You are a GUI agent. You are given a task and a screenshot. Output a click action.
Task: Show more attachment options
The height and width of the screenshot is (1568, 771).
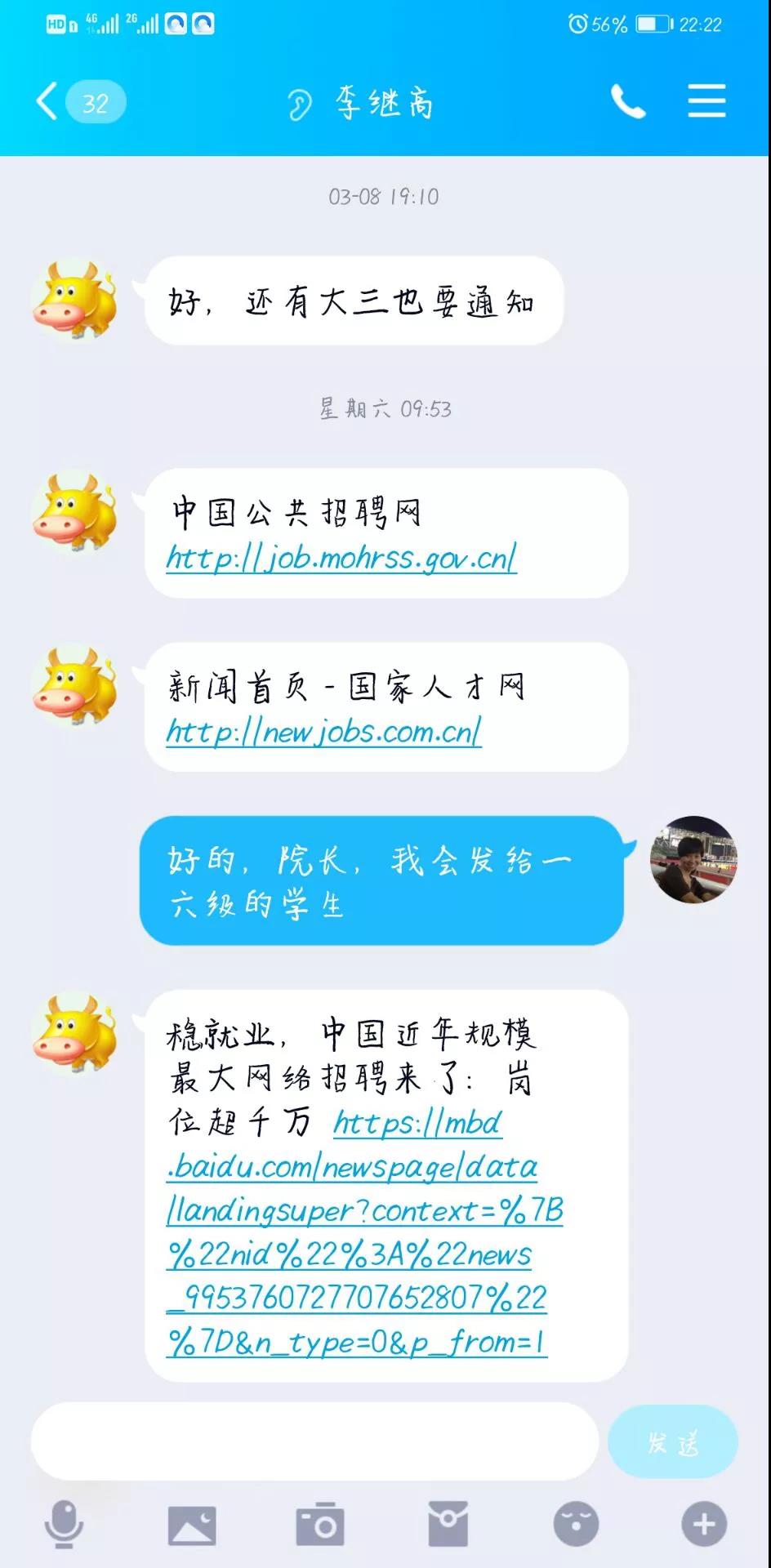click(704, 1524)
